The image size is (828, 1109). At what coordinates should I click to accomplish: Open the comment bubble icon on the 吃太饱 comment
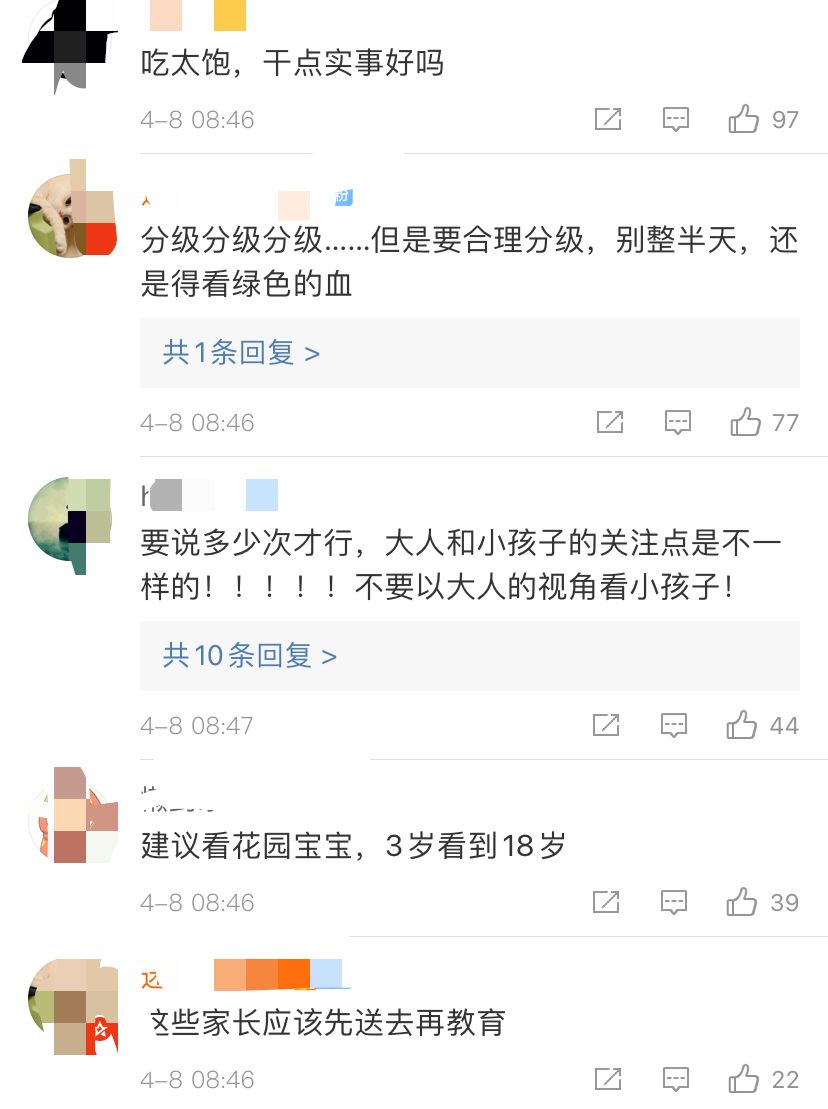[676, 118]
